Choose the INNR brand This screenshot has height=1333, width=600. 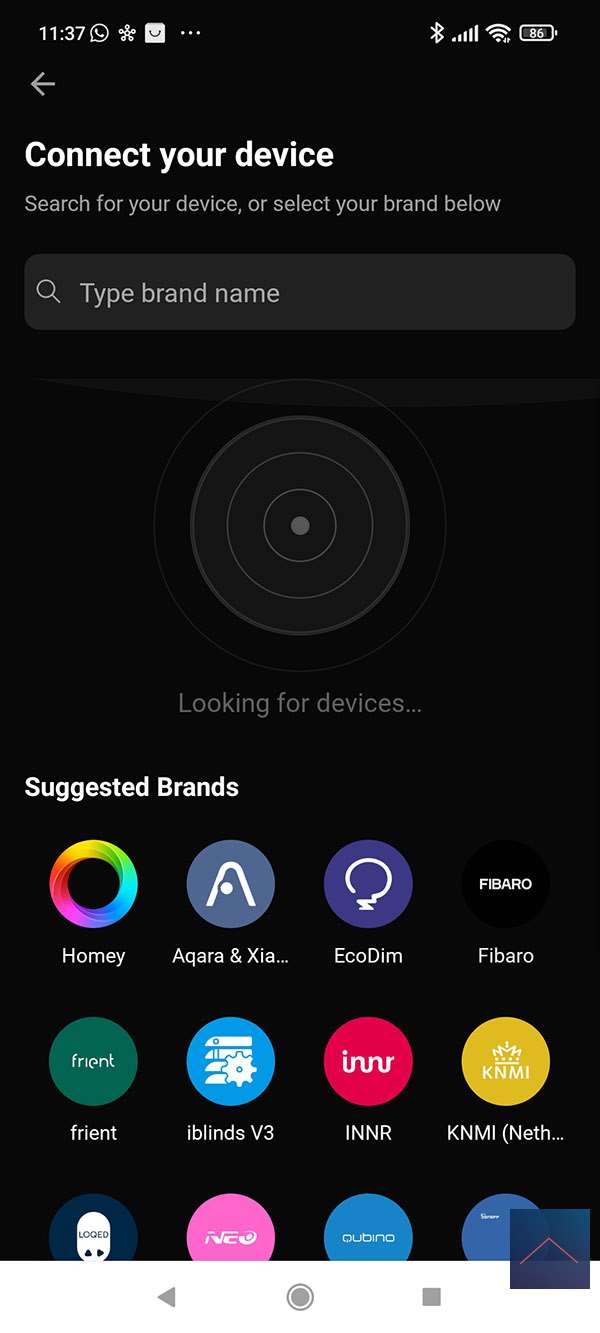(368, 1061)
